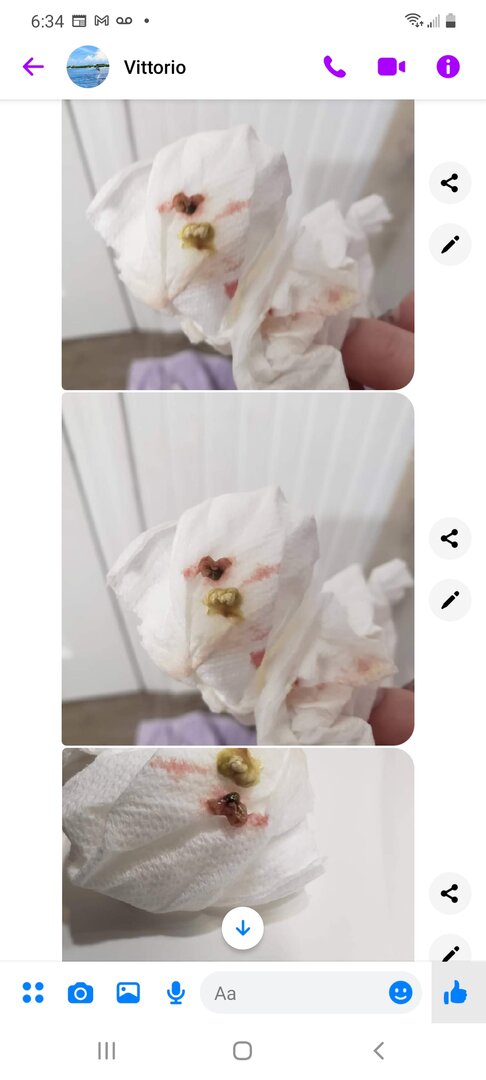This screenshot has height=1080, width=486.
Task: Edit the first photo in the chat
Action: (x=450, y=245)
